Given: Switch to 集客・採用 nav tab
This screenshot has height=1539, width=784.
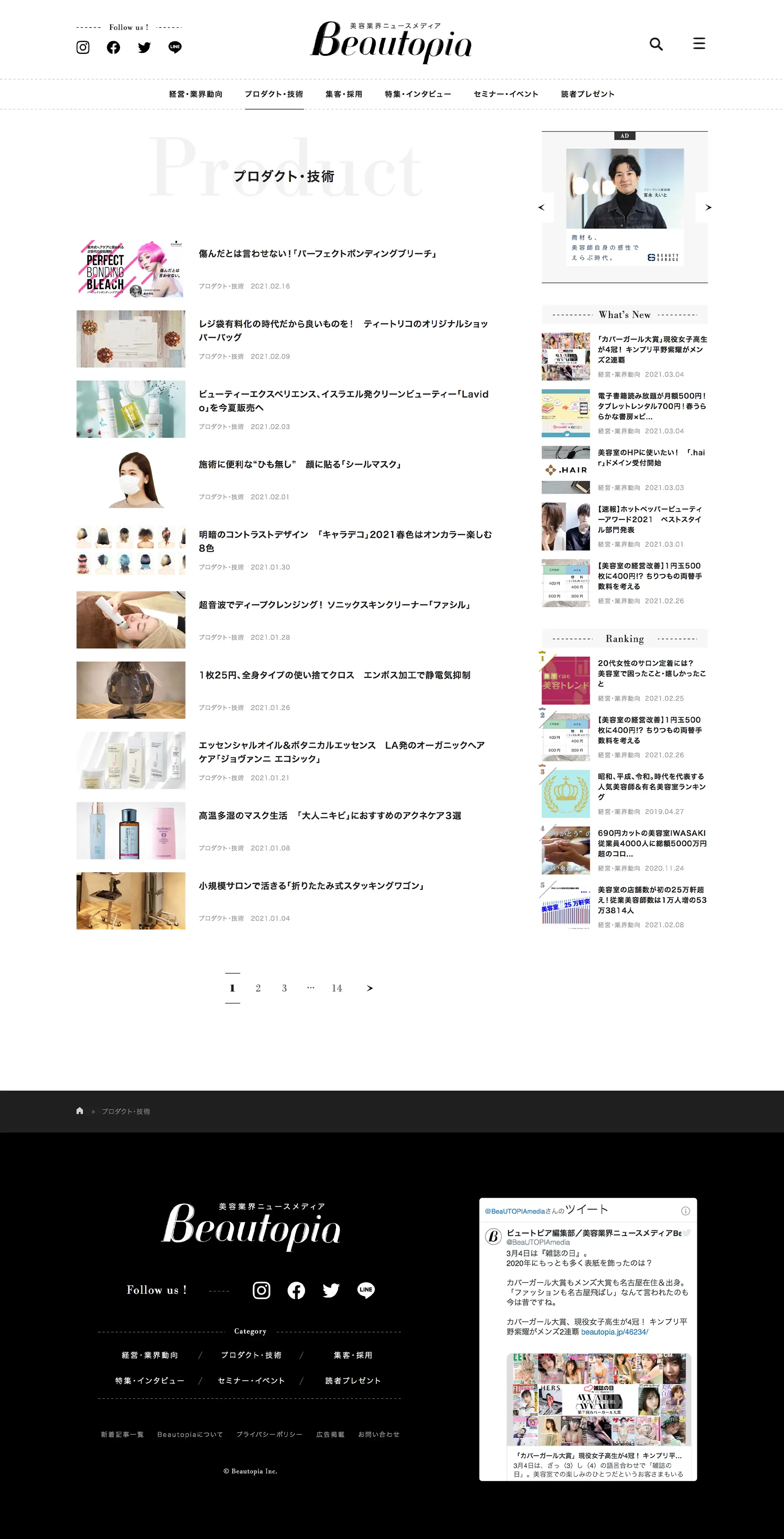Looking at the screenshot, I should pyautogui.click(x=344, y=94).
